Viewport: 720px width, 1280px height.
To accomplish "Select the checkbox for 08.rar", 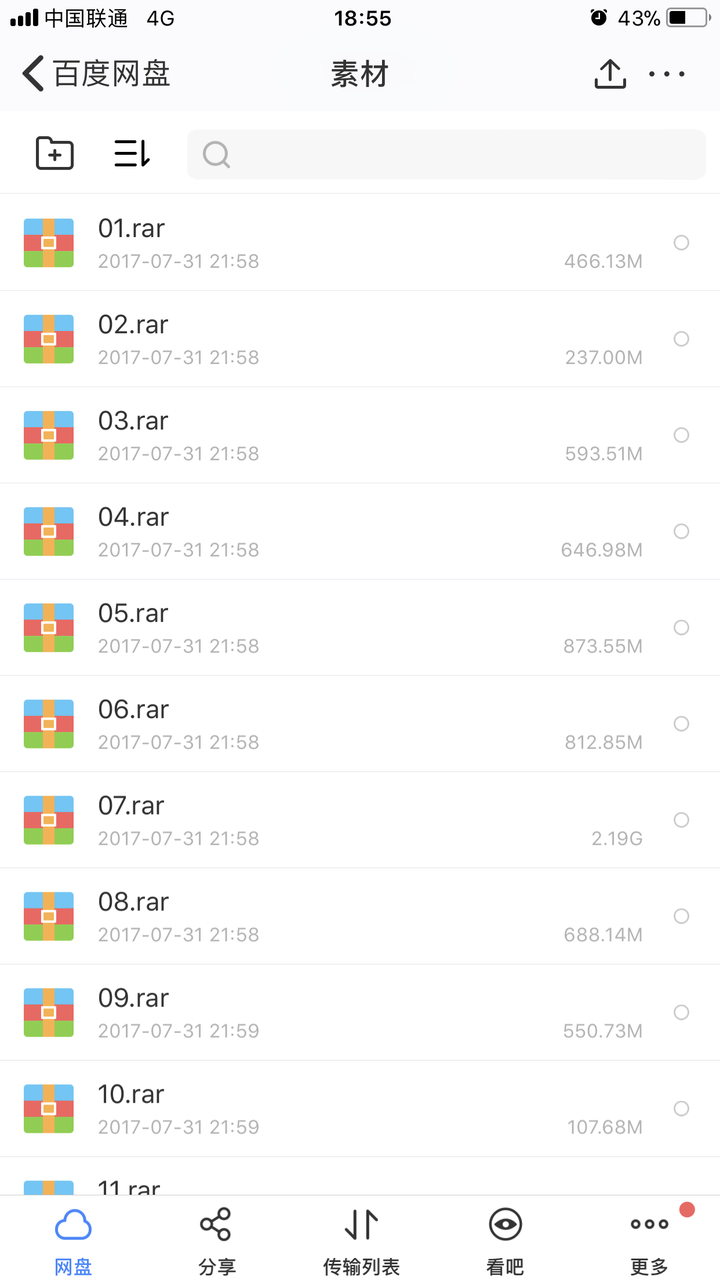I will pos(681,916).
